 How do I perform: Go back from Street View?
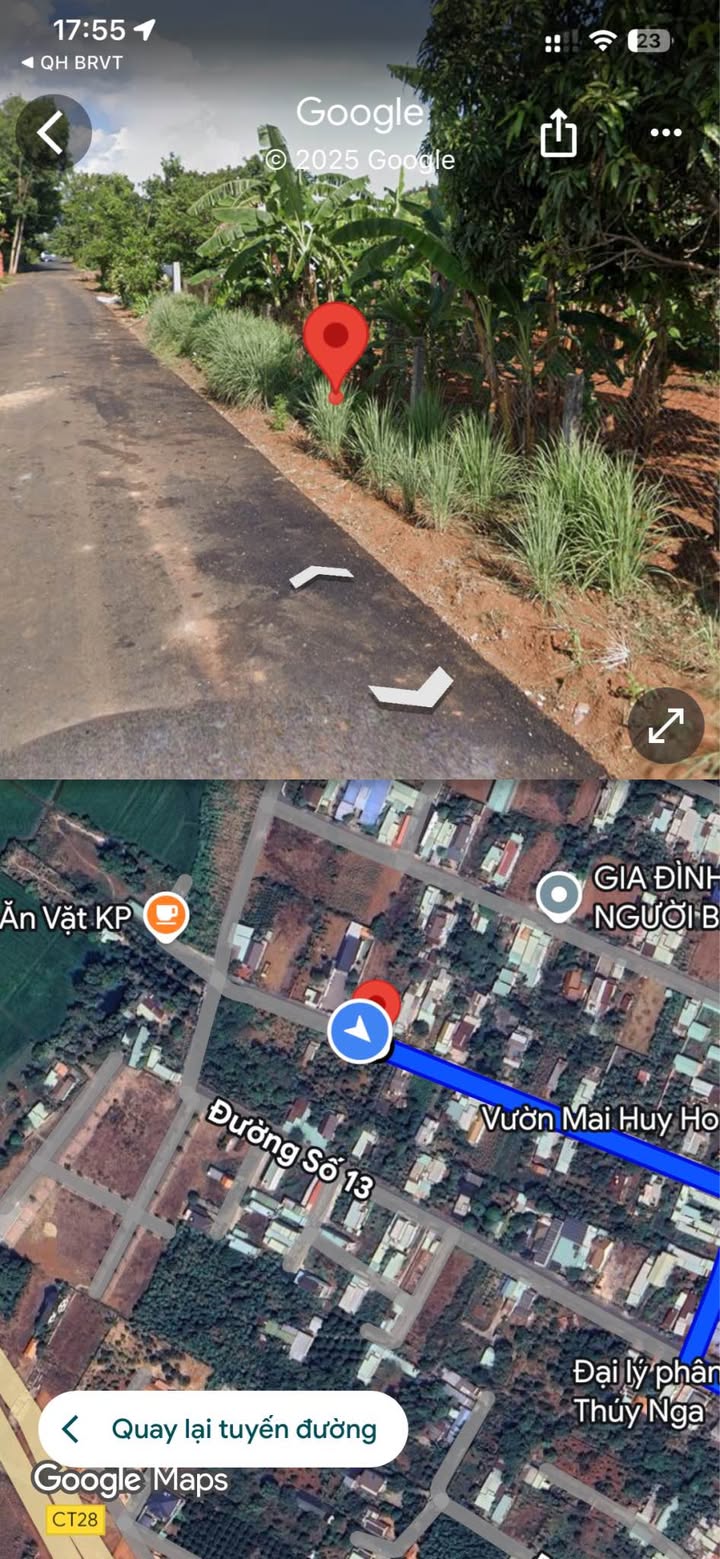click(x=53, y=131)
